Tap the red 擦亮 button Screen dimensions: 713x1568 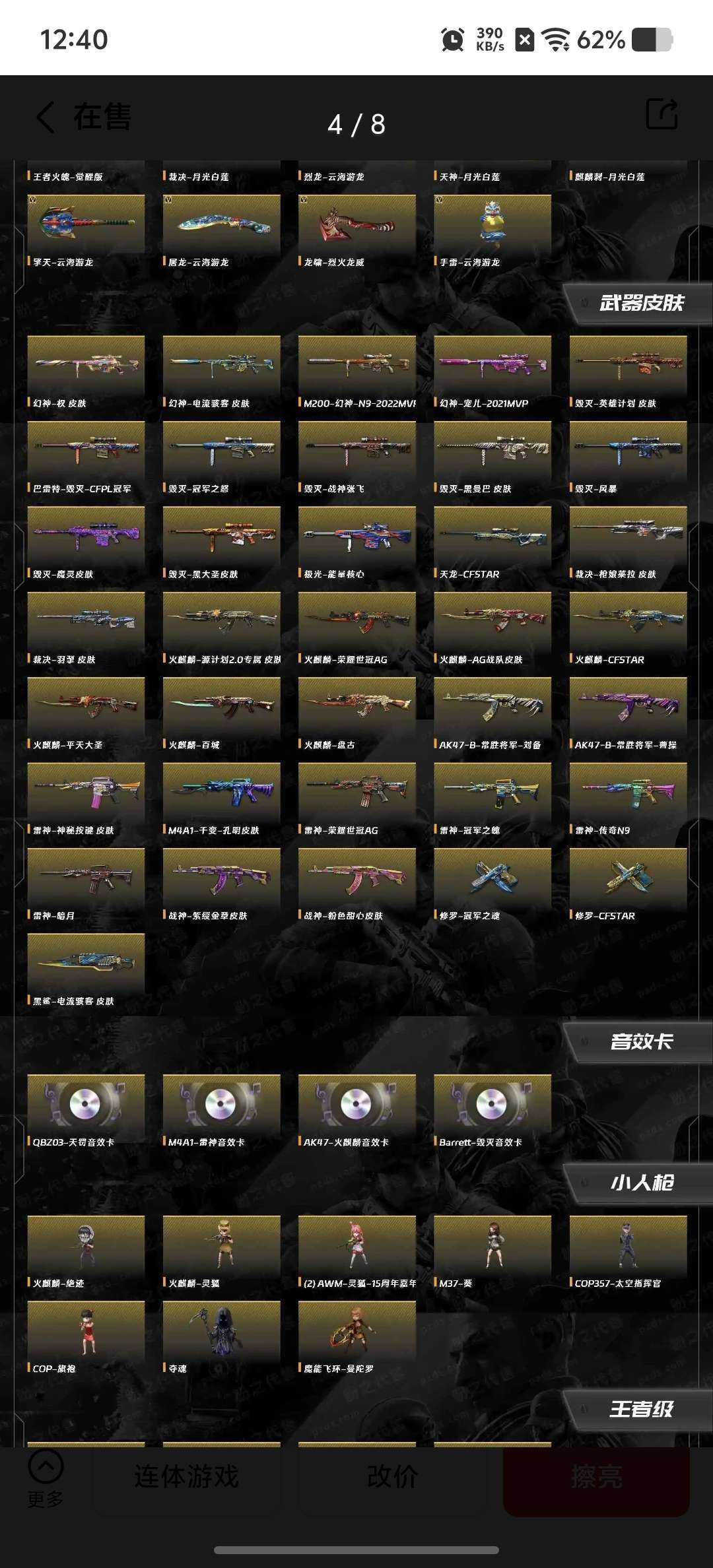(x=596, y=1476)
